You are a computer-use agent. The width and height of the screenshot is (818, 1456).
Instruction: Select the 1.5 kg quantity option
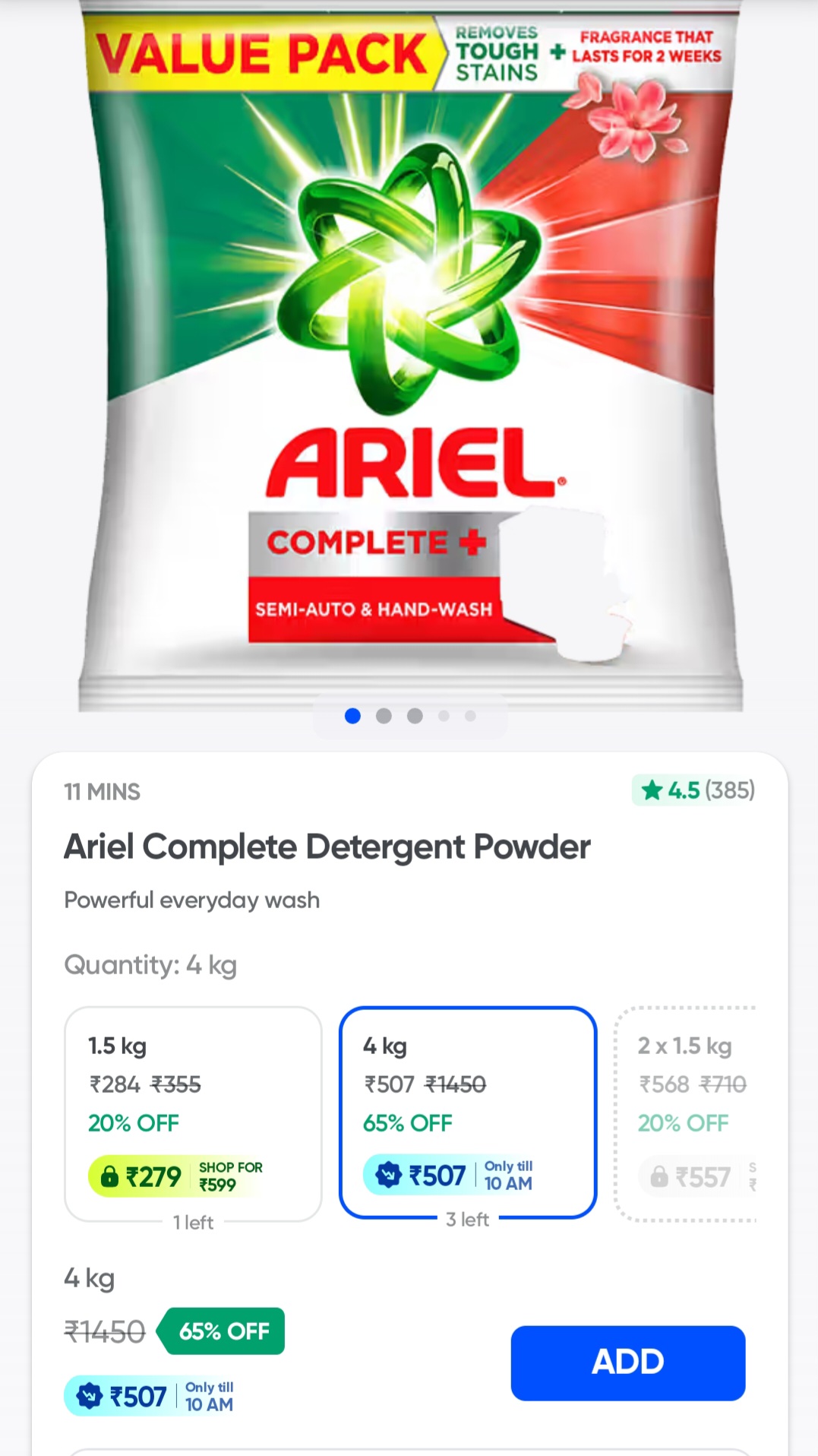pyautogui.click(x=193, y=1113)
